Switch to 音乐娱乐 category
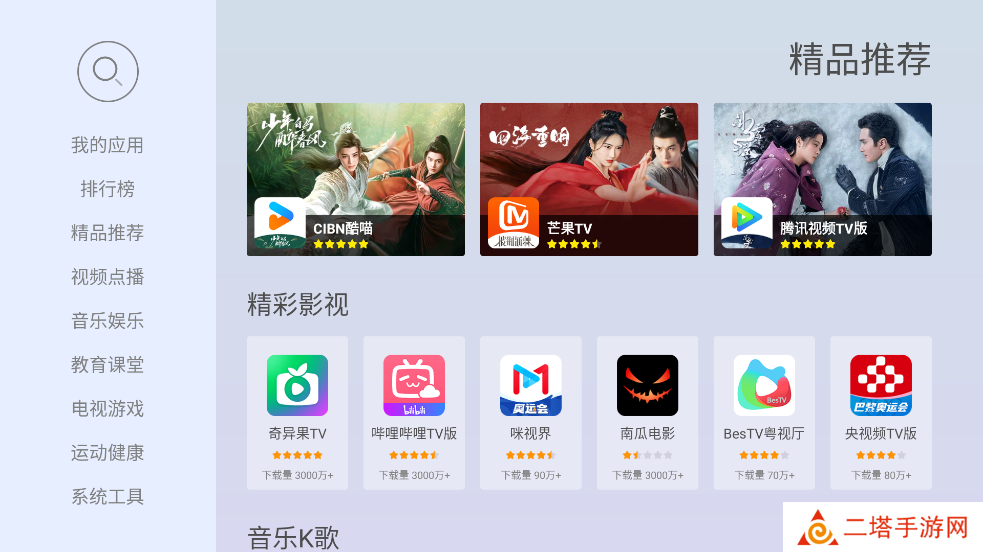The image size is (983, 552). (107, 321)
